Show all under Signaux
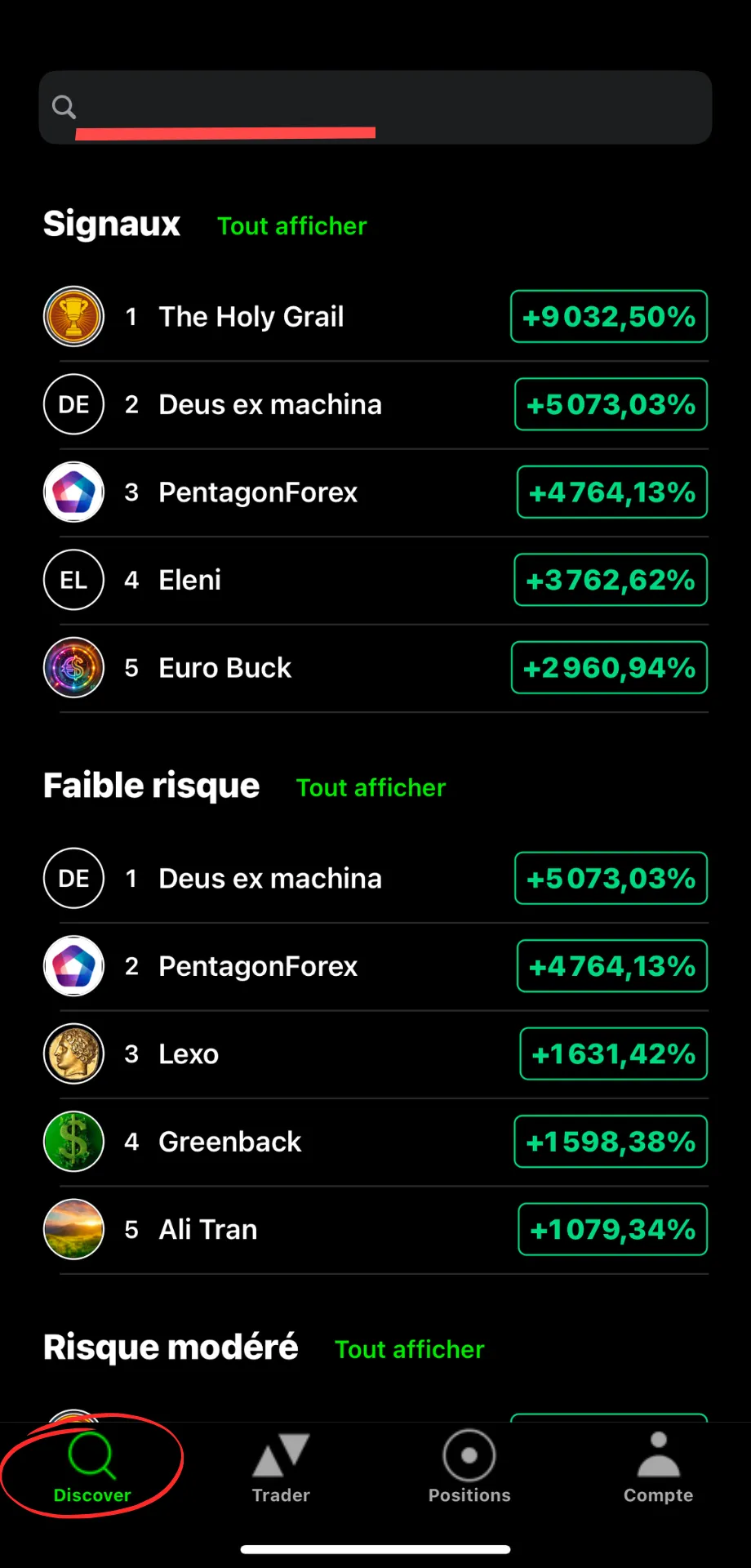 click(x=291, y=226)
